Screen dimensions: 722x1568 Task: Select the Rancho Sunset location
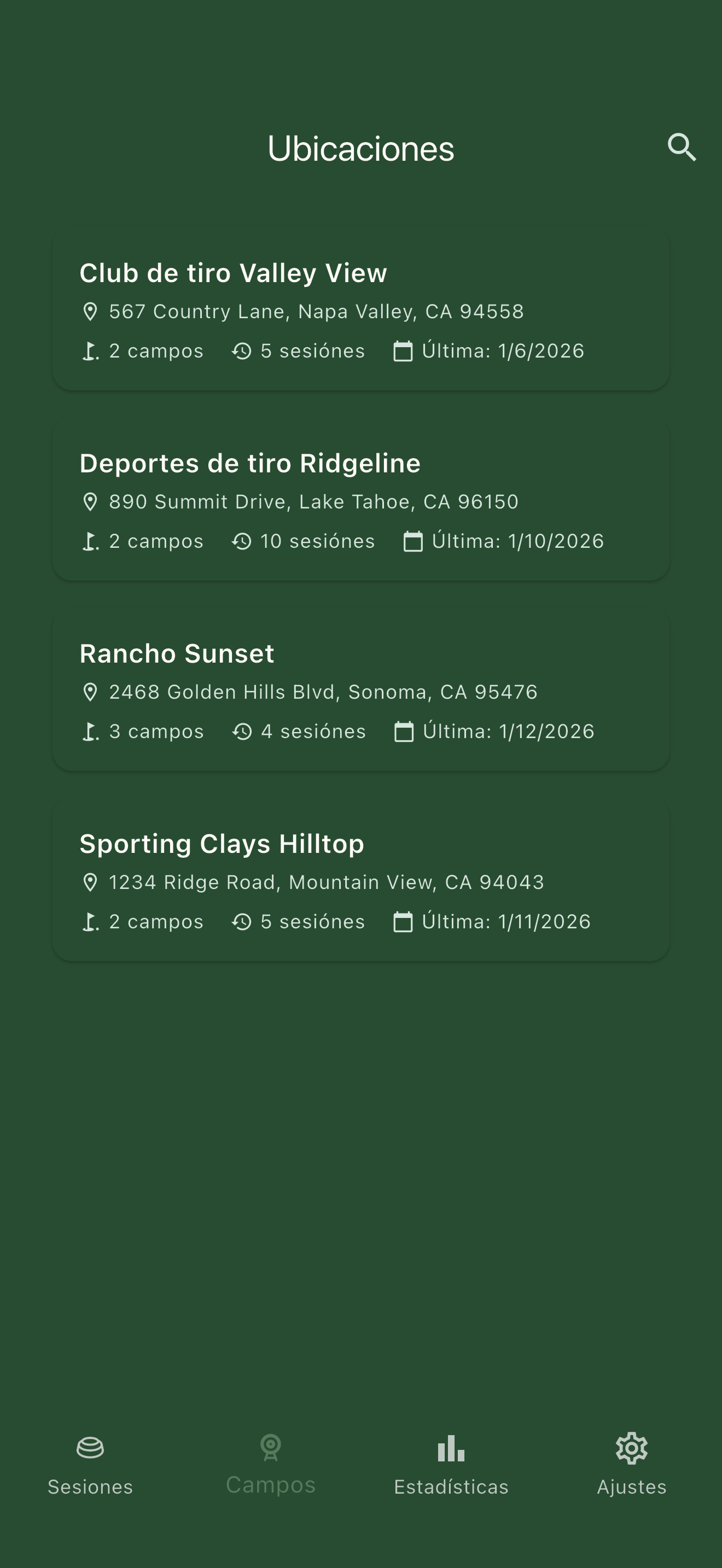[361, 692]
